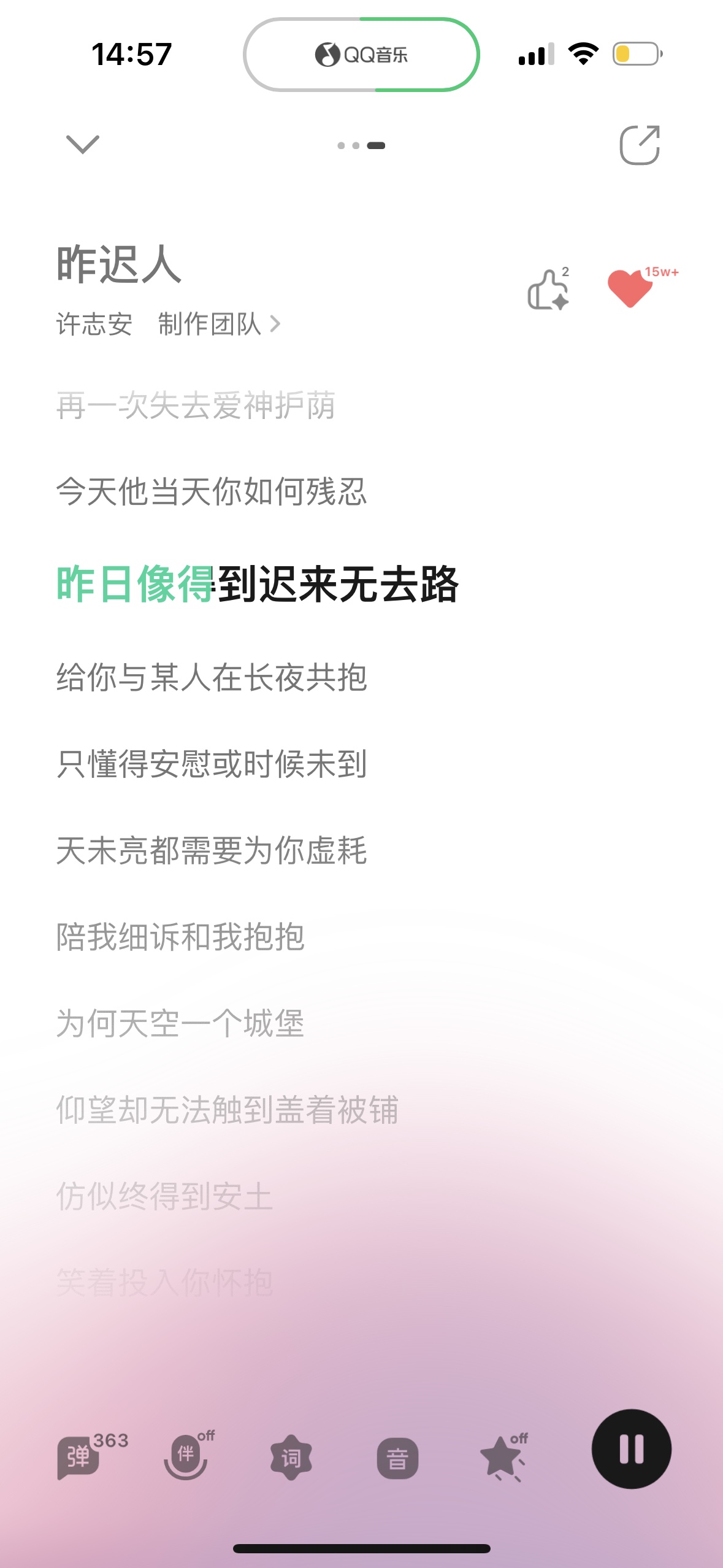This screenshot has width=723, height=1568.
Task: Share this song
Action: click(640, 145)
